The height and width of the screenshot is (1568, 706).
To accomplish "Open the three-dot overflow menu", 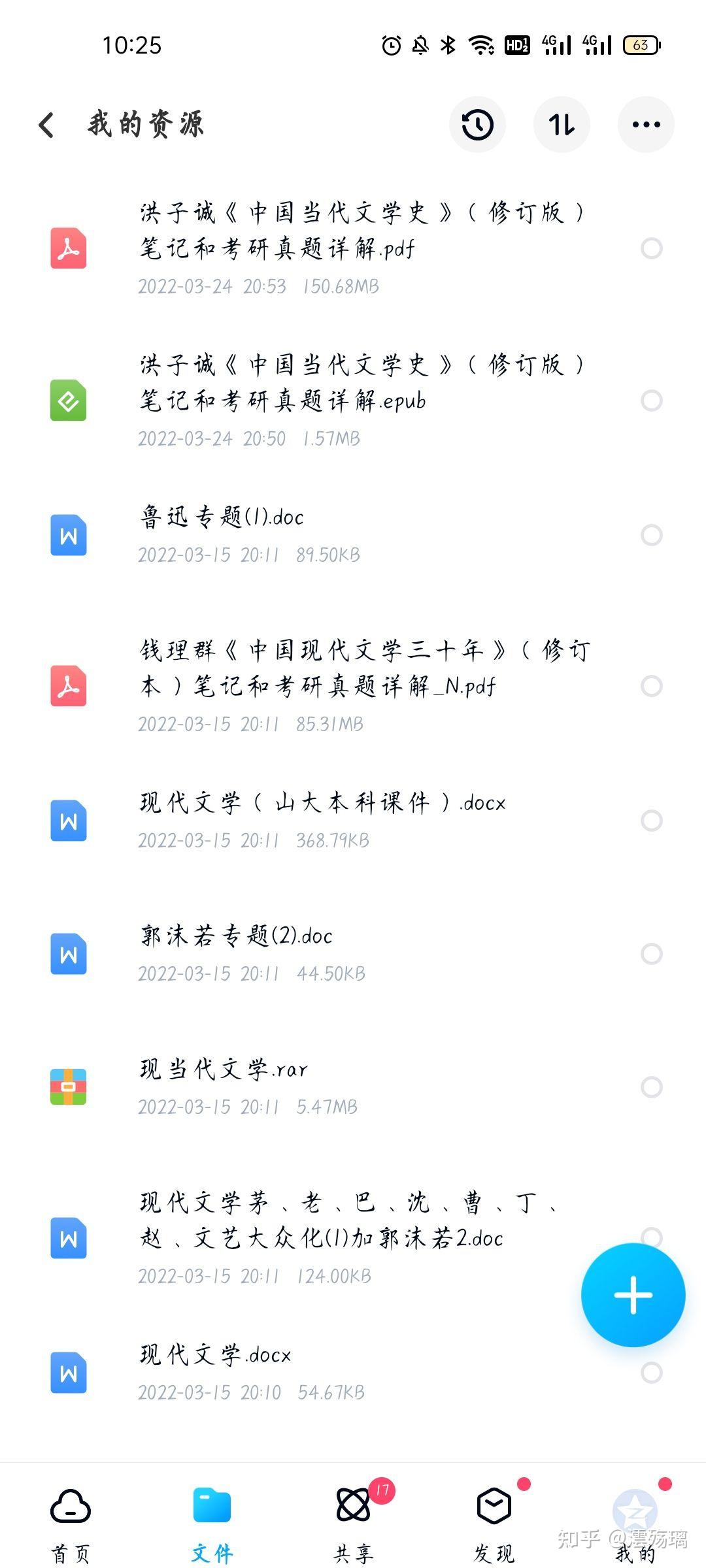I will (x=646, y=124).
